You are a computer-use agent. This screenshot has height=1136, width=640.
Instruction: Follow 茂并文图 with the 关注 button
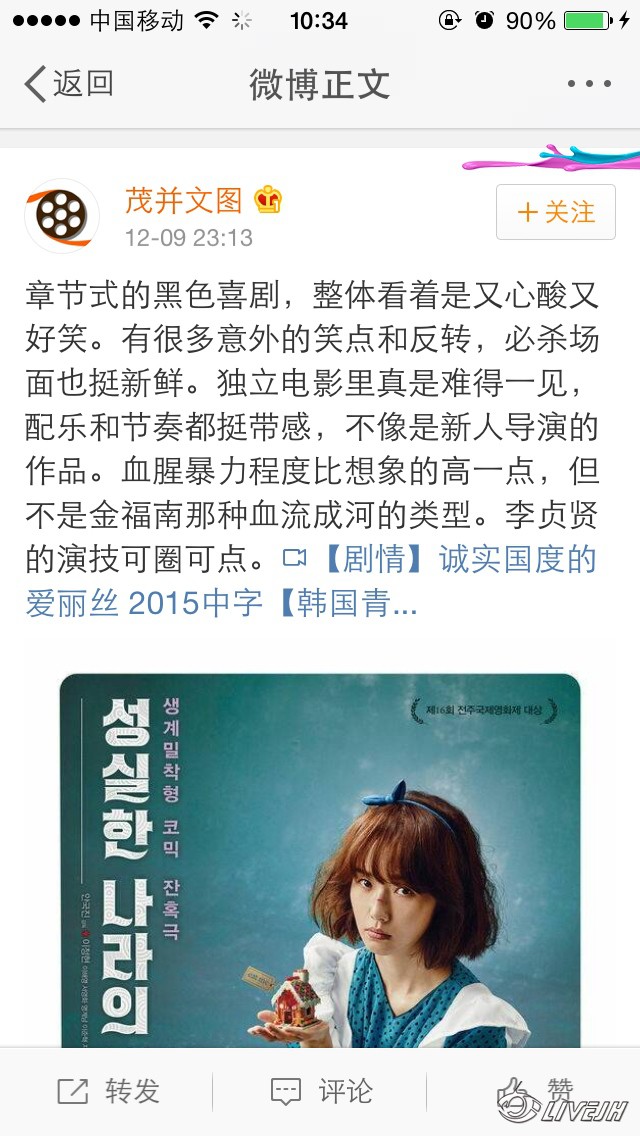(556, 212)
